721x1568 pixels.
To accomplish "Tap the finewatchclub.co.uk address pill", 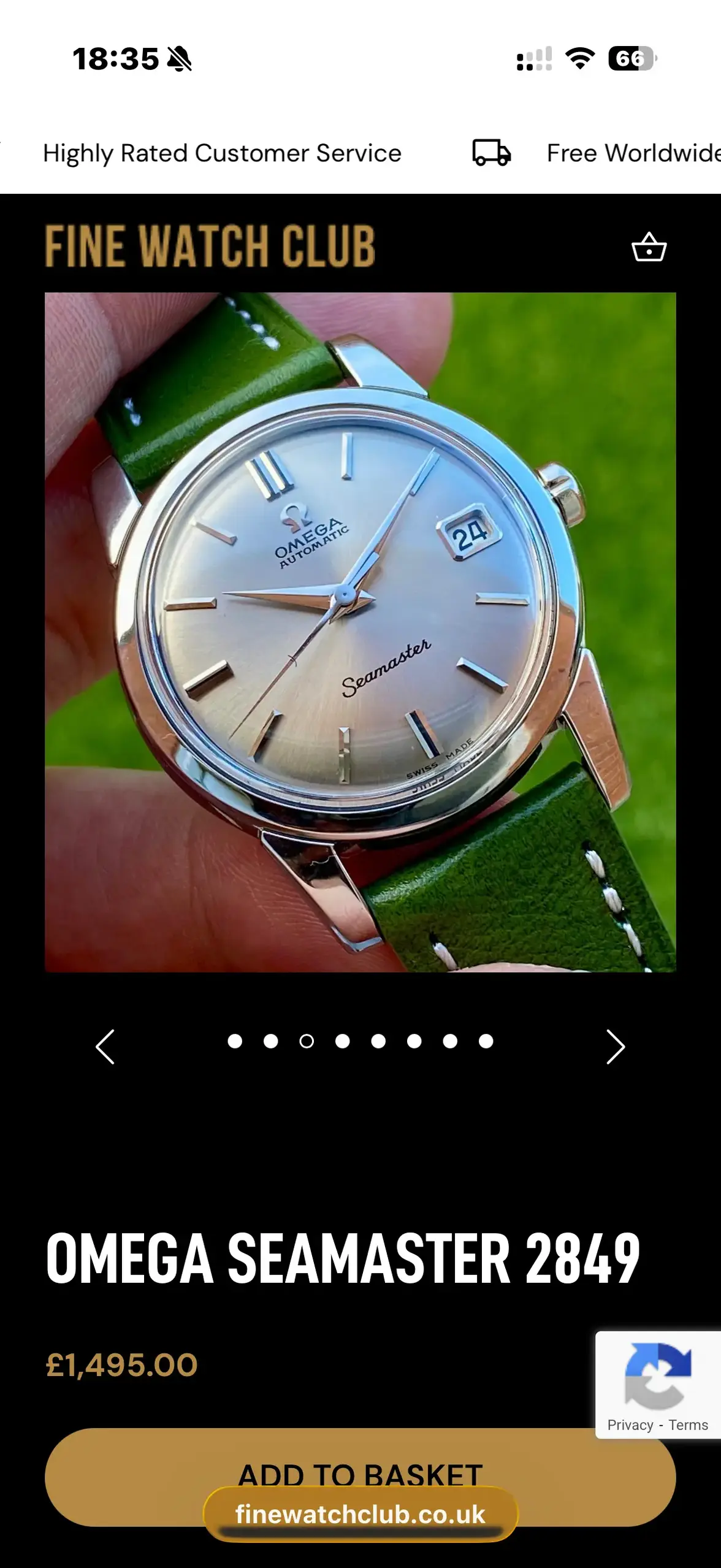I will [360, 1514].
